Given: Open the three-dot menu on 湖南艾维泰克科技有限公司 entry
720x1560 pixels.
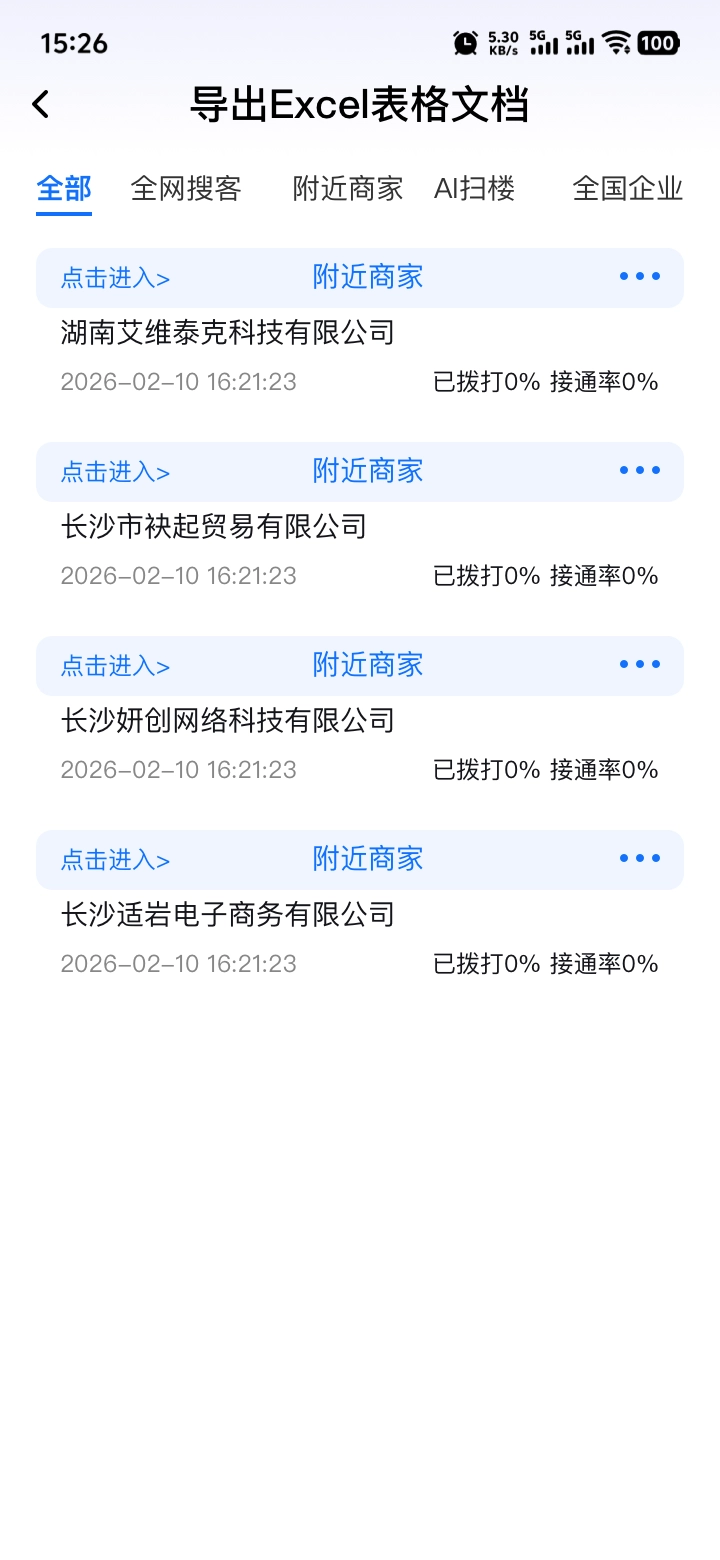Looking at the screenshot, I should [639, 277].
